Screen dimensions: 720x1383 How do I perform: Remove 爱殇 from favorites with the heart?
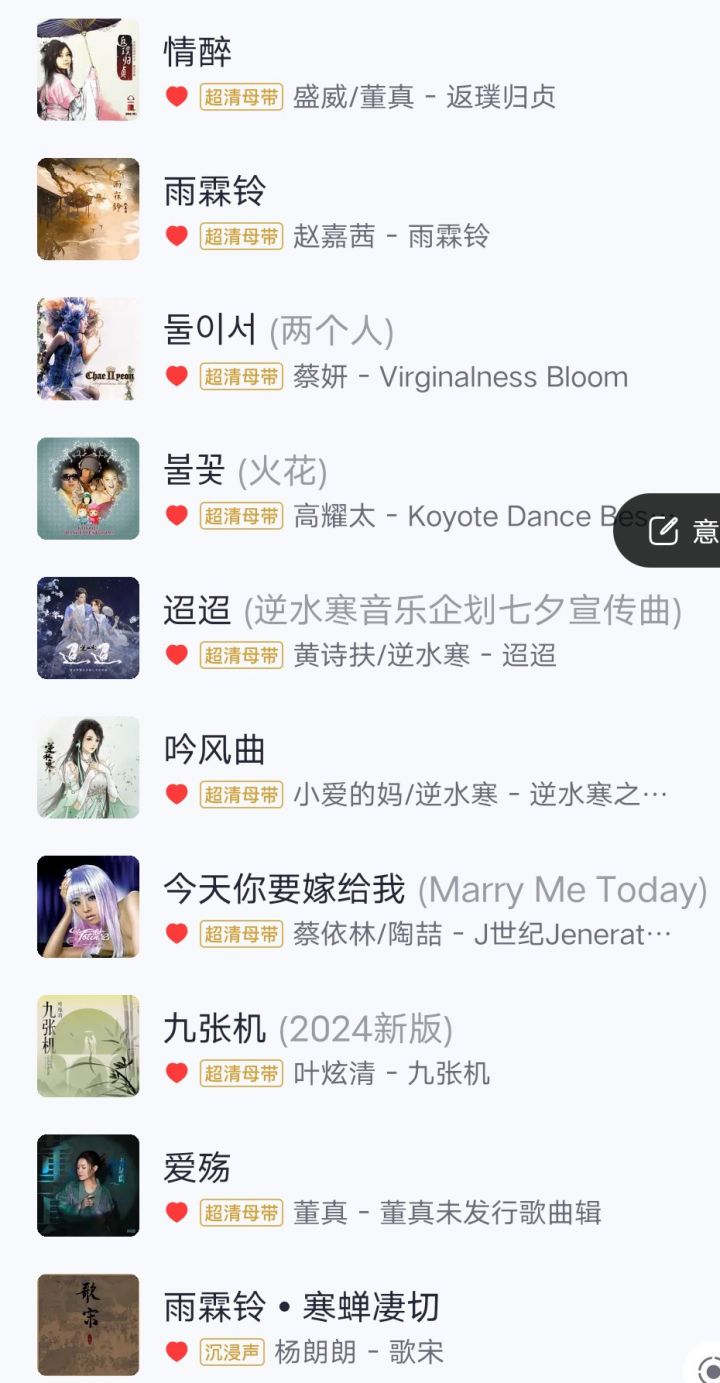coord(177,1213)
